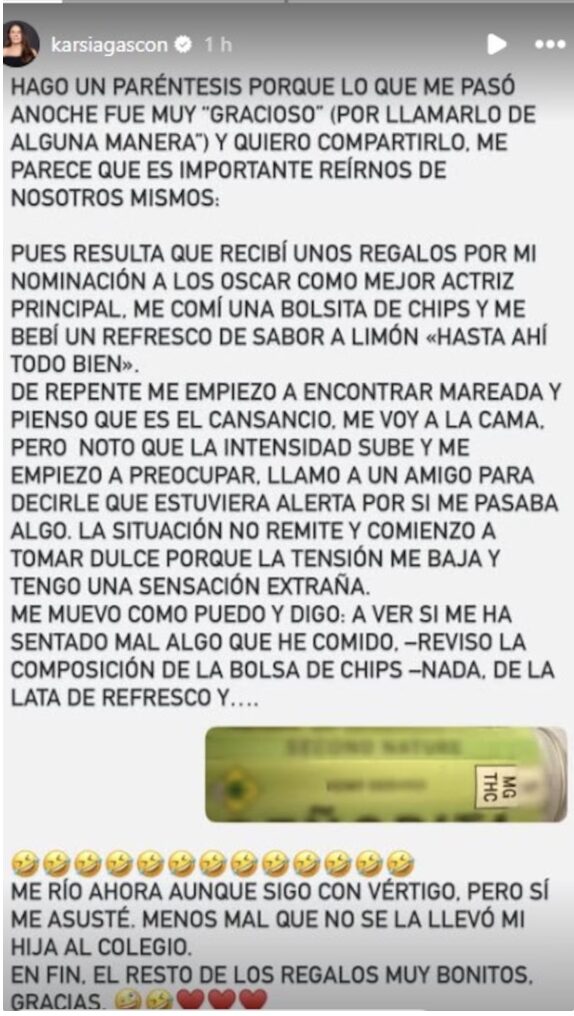Open the story's three-dot options menu
574x1016 pixels.
[550, 45]
